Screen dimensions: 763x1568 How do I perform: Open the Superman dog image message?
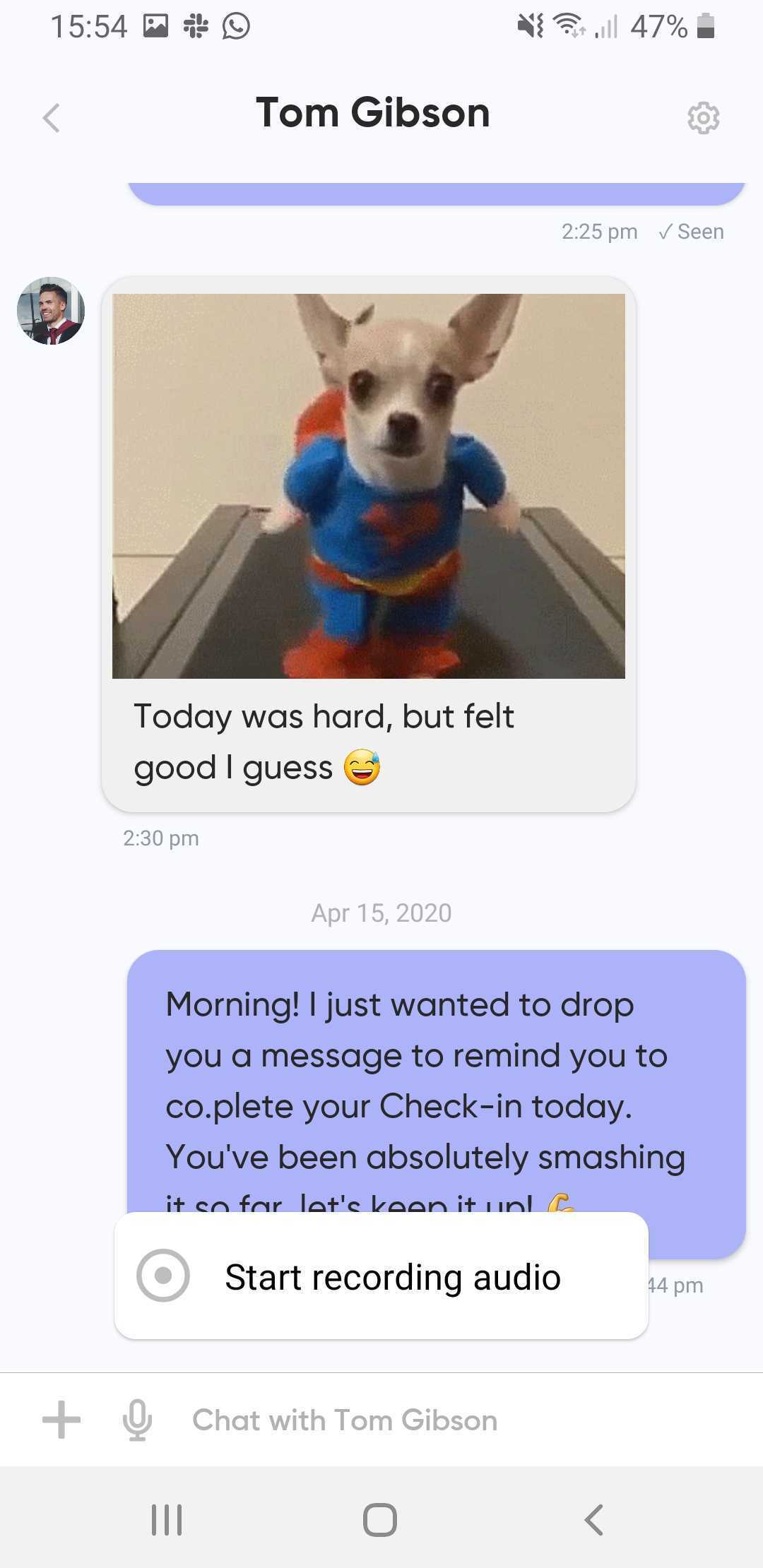pyautogui.click(x=369, y=486)
